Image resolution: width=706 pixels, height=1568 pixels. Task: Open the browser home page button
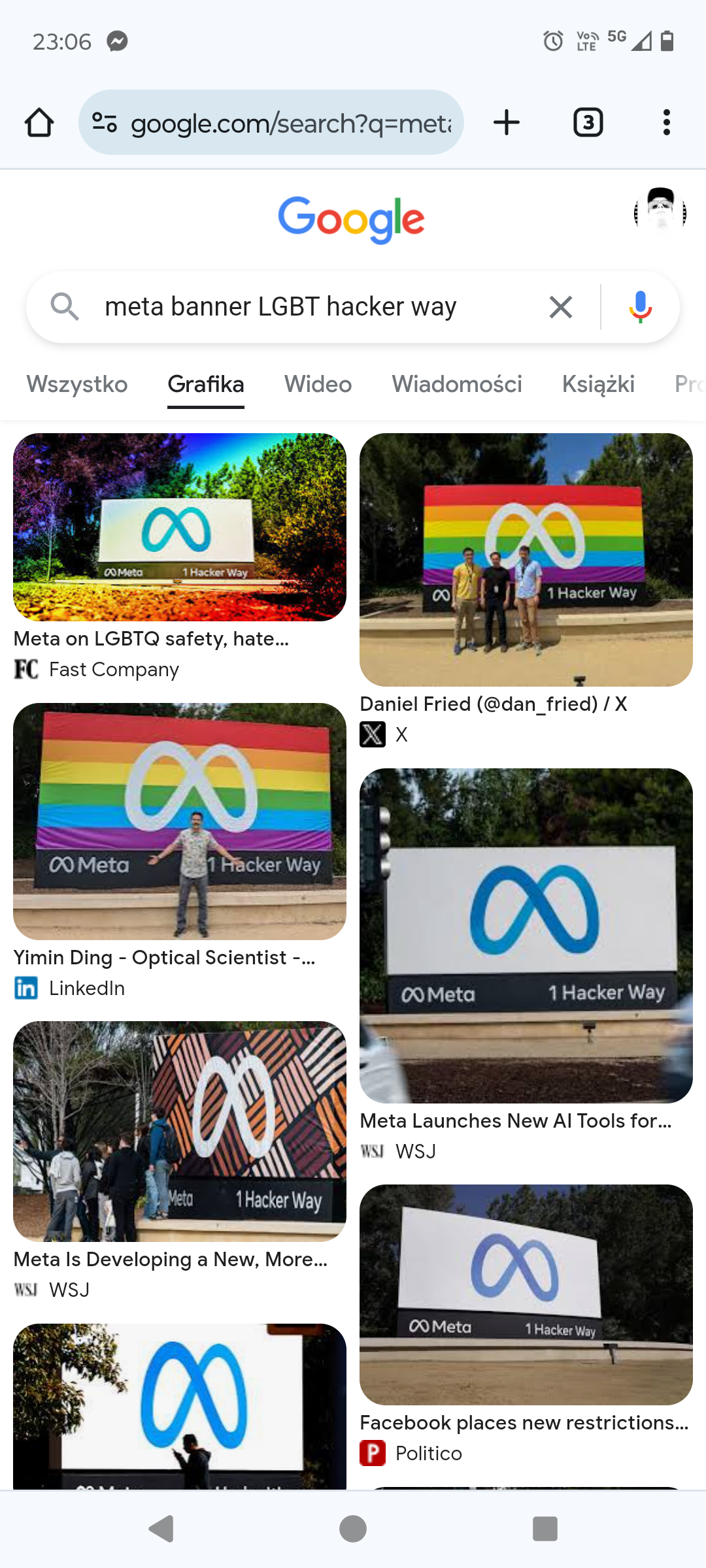pos(39,123)
